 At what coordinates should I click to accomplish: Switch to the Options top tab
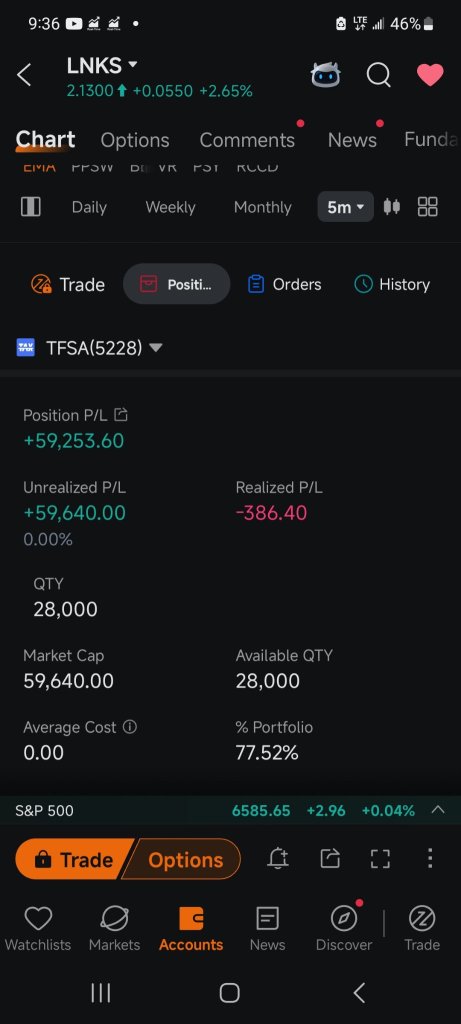click(x=135, y=140)
